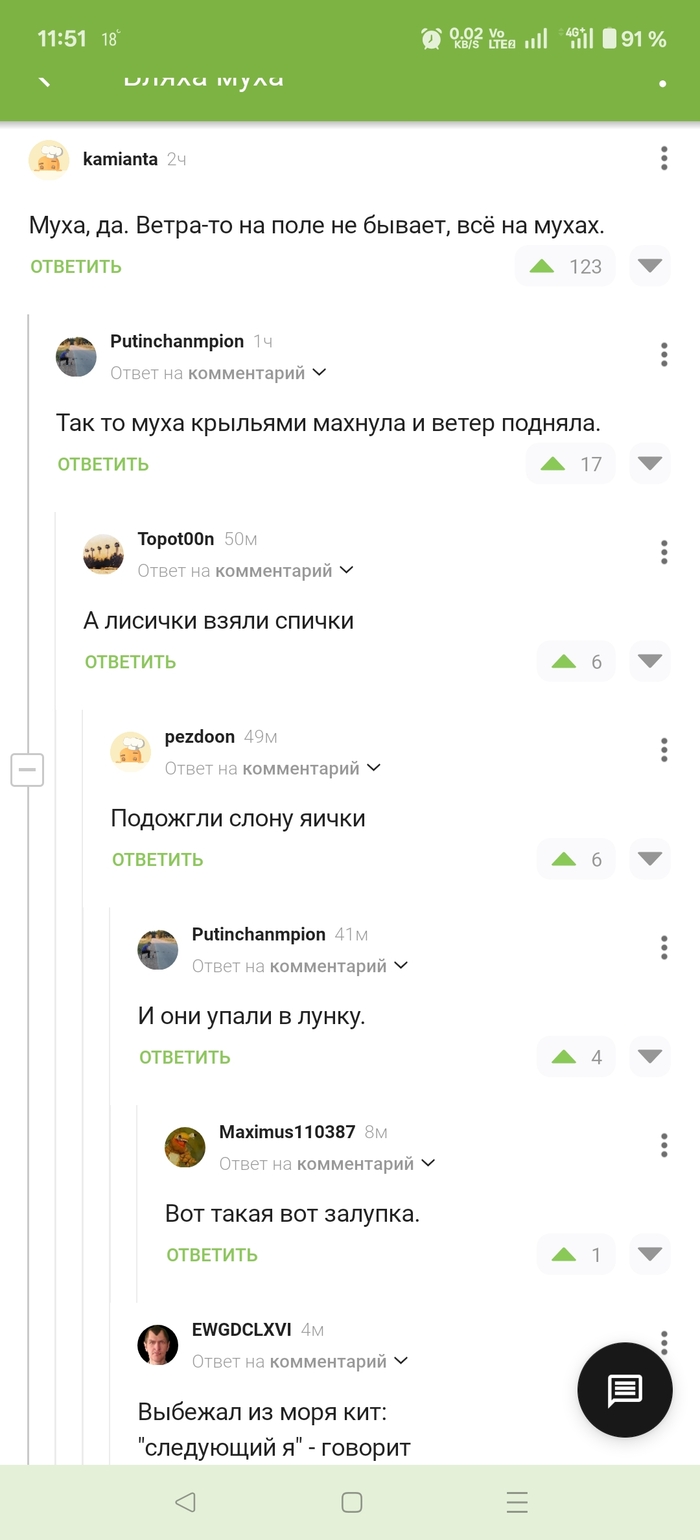700x1540 pixels.
Task: Write a new comment with floating button
Action: [625, 1390]
